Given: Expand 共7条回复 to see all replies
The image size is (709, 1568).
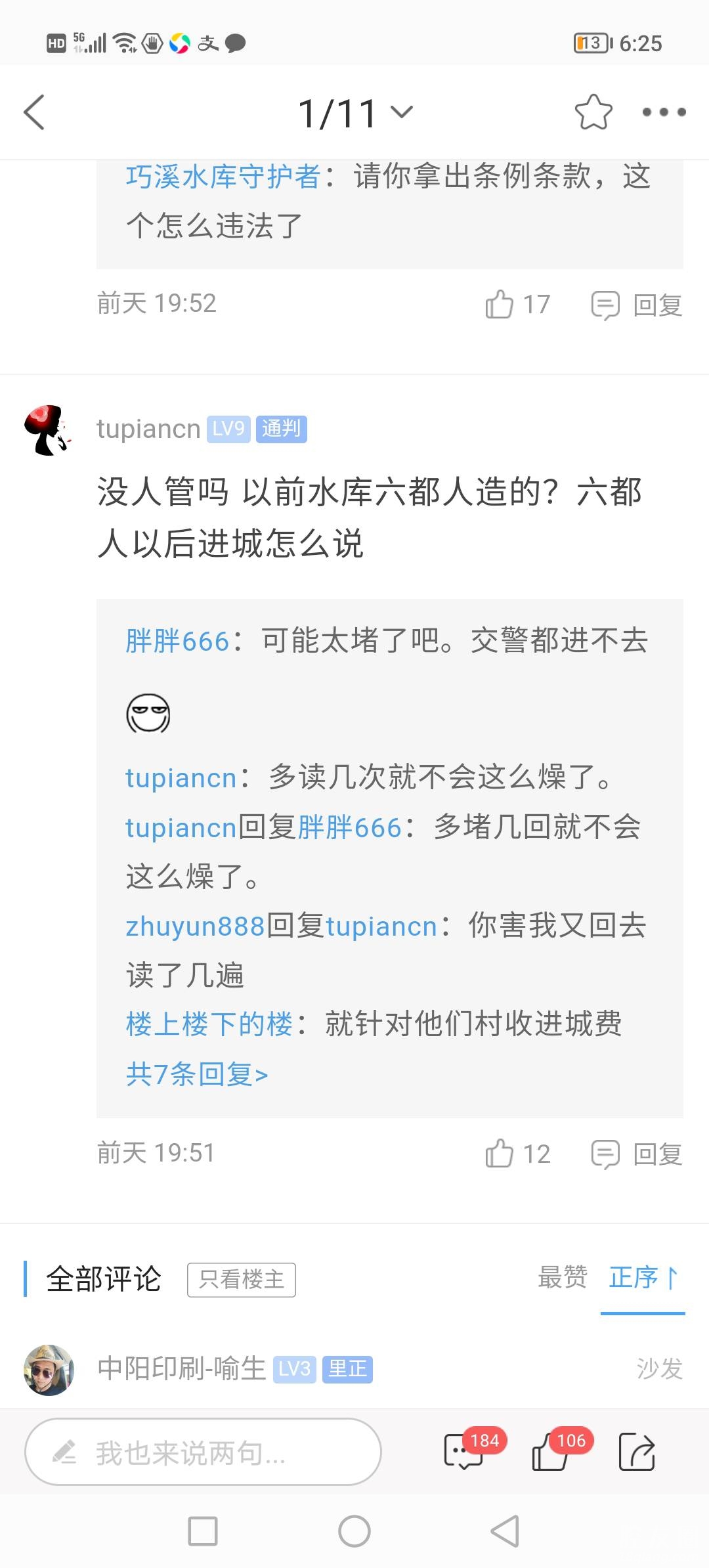Looking at the screenshot, I should click(197, 1074).
